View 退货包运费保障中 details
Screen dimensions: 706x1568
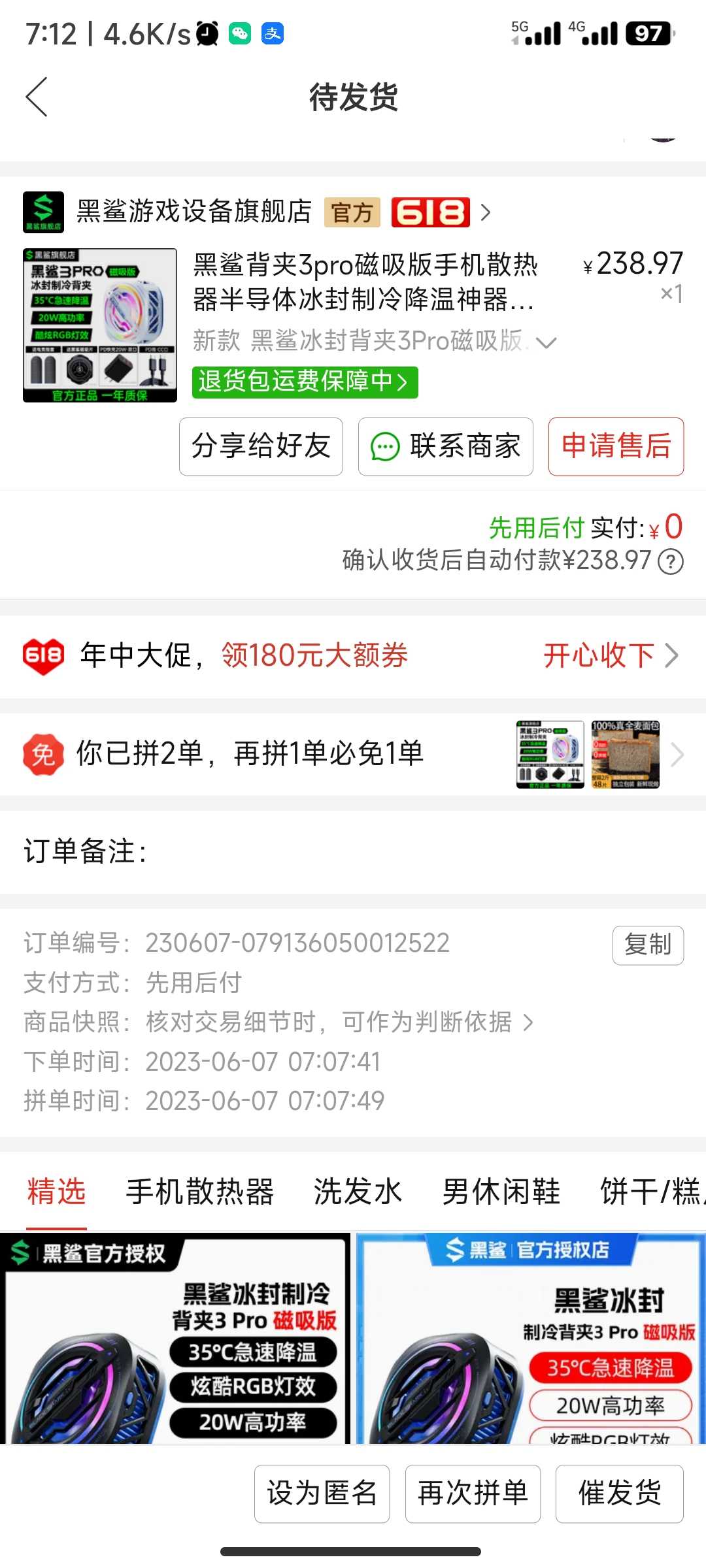(305, 382)
